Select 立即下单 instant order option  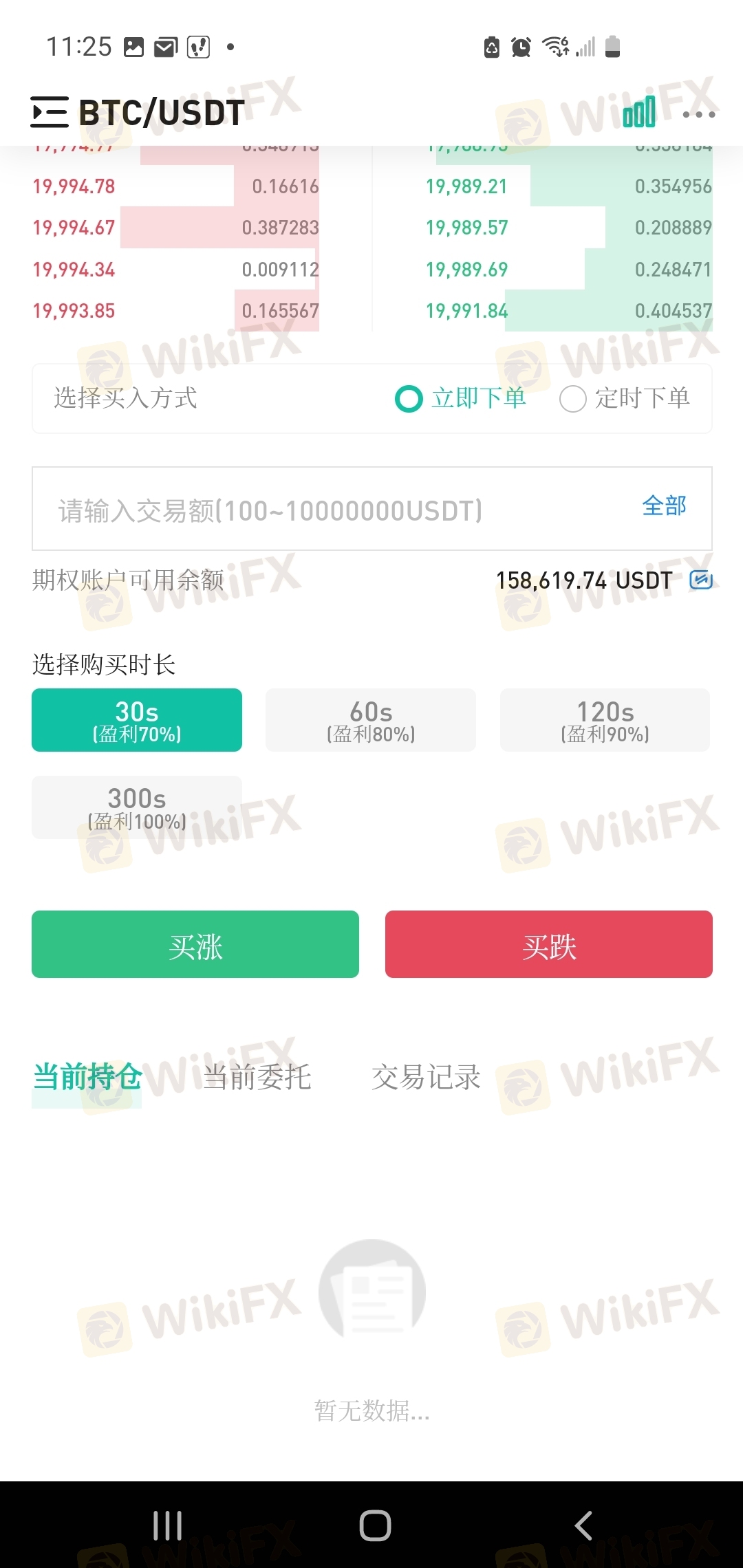[x=461, y=398]
